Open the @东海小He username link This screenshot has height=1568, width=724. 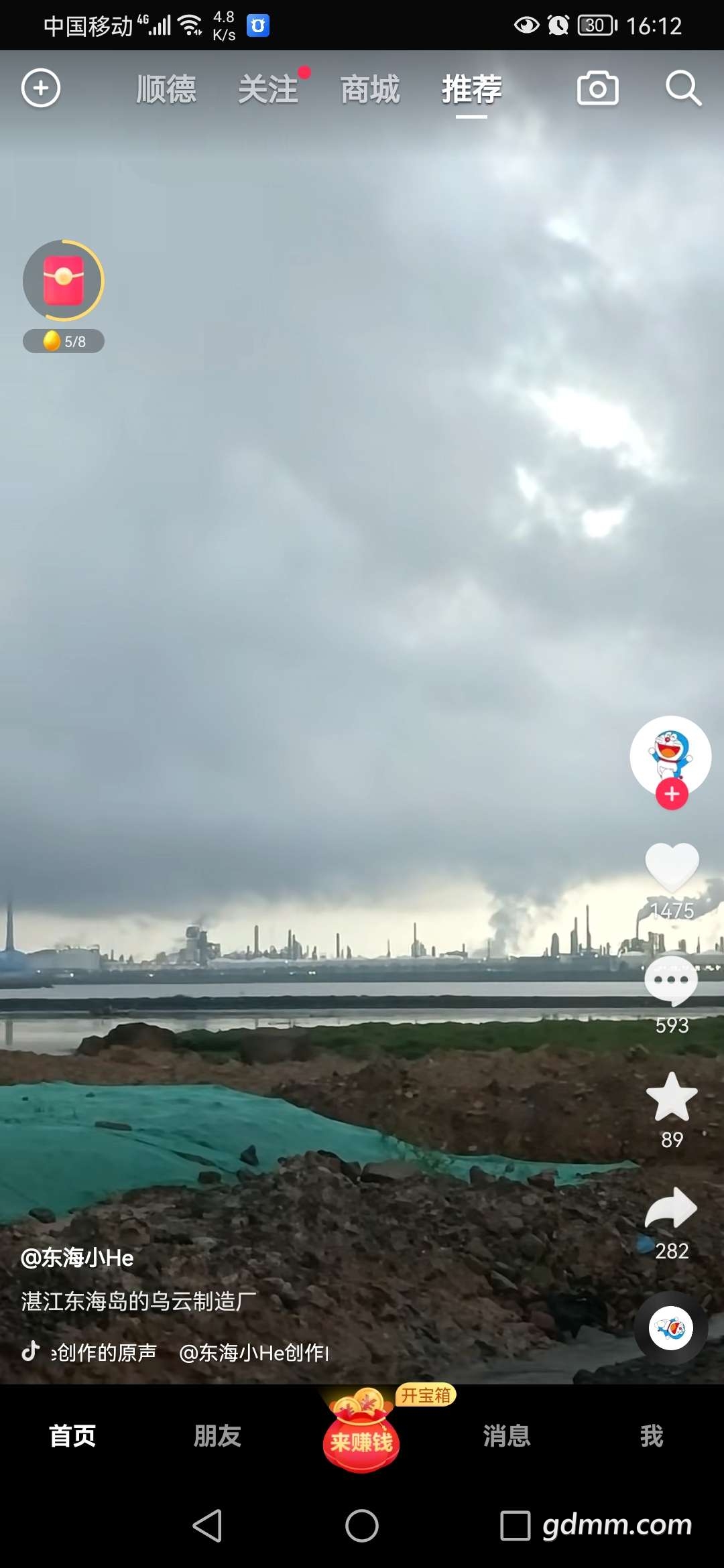(x=78, y=1258)
